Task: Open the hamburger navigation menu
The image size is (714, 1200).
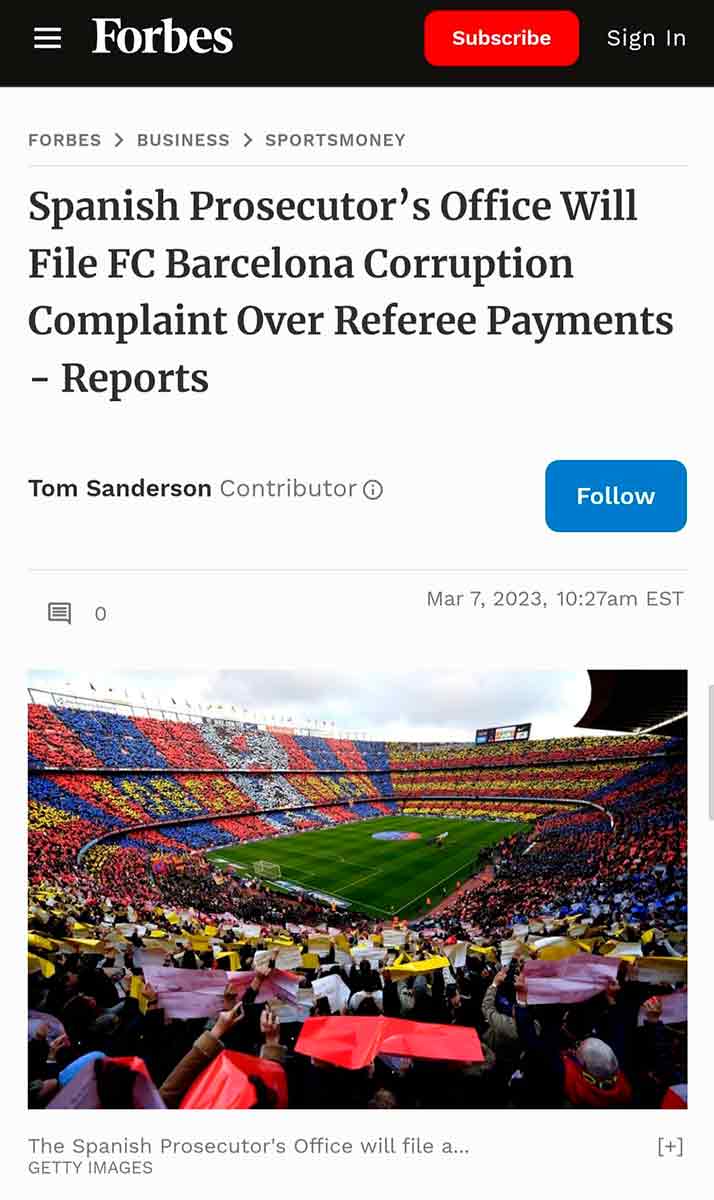Action: (47, 38)
